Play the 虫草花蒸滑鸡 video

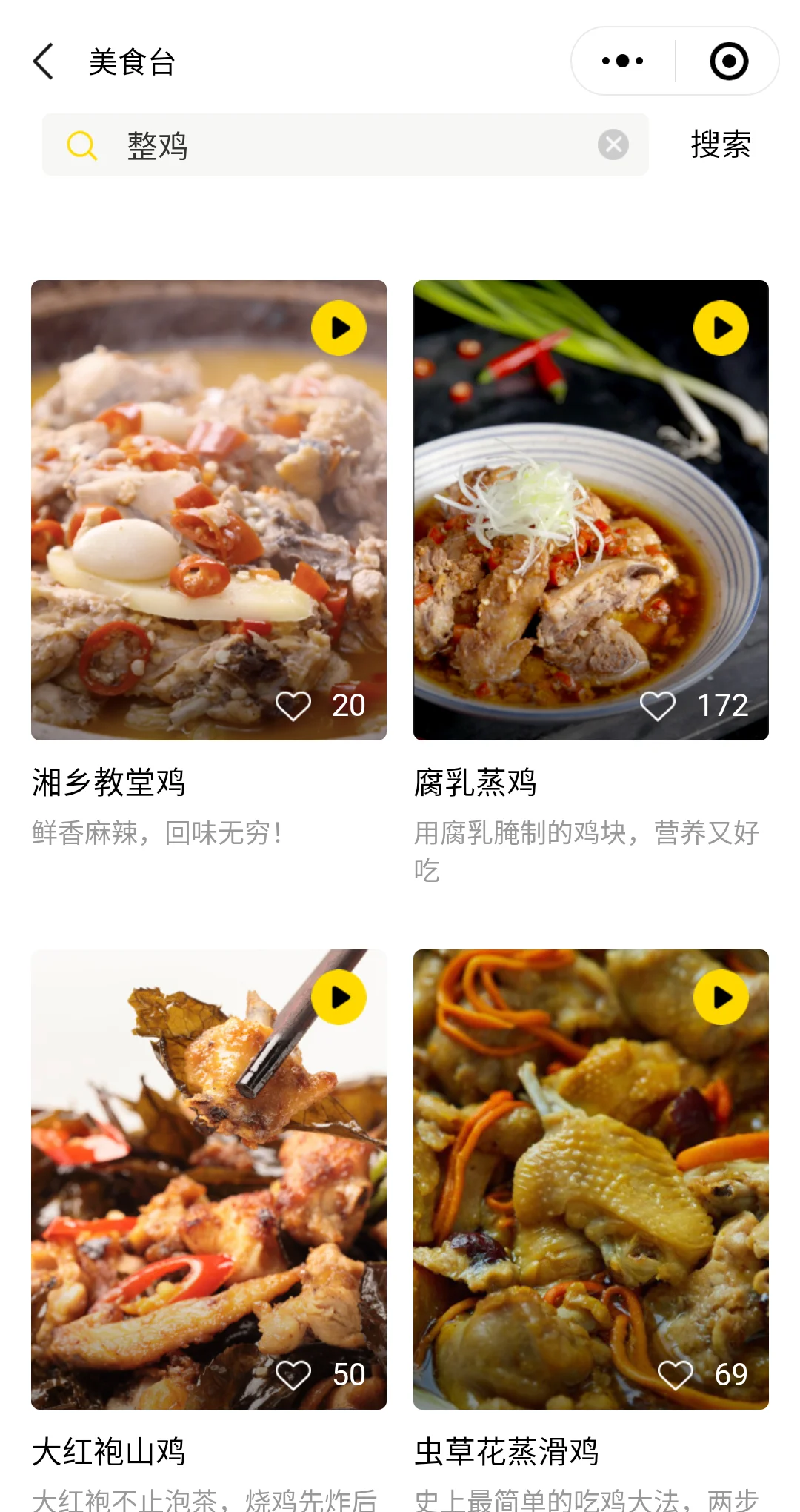pyautogui.click(x=721, y=998)
